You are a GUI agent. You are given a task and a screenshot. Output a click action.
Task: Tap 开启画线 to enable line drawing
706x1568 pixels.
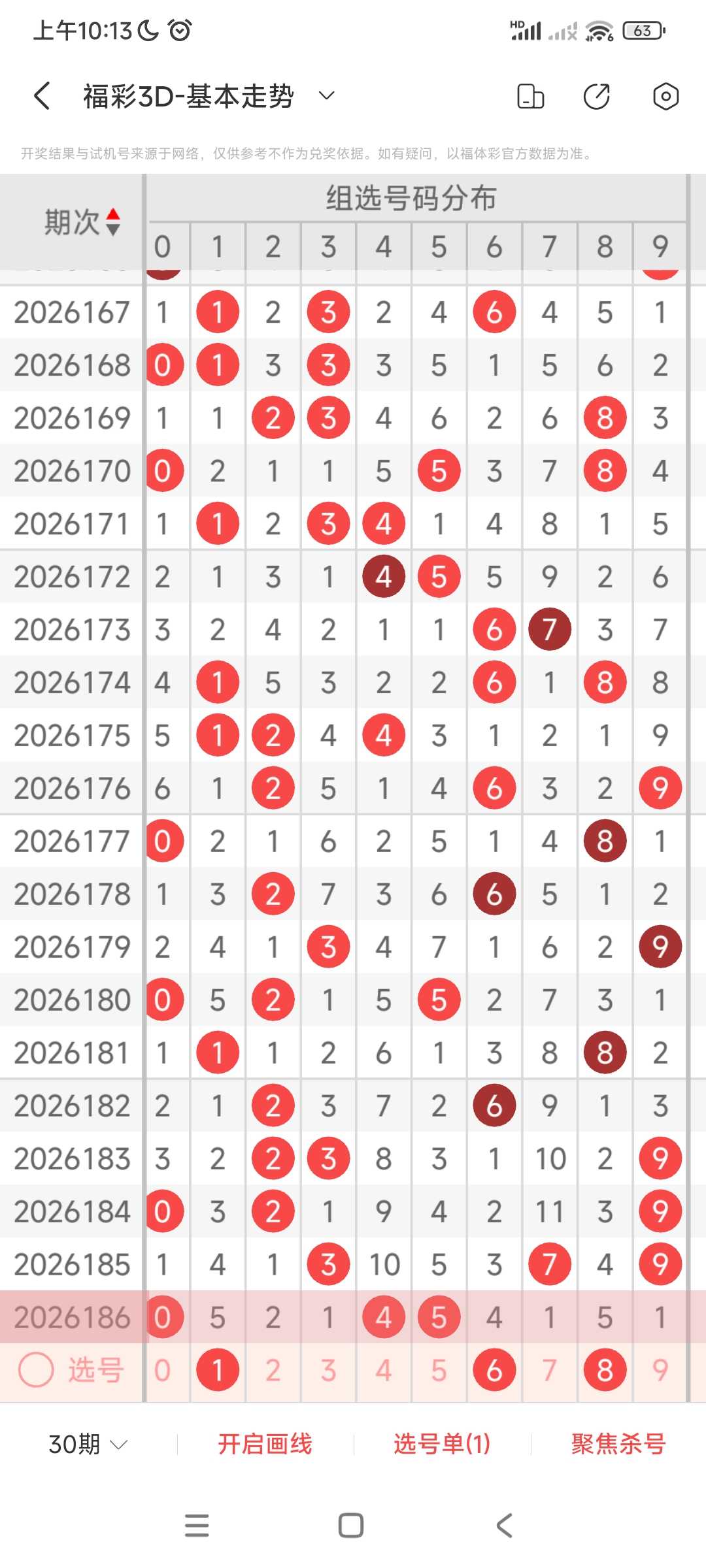(x=265, y=1445)
